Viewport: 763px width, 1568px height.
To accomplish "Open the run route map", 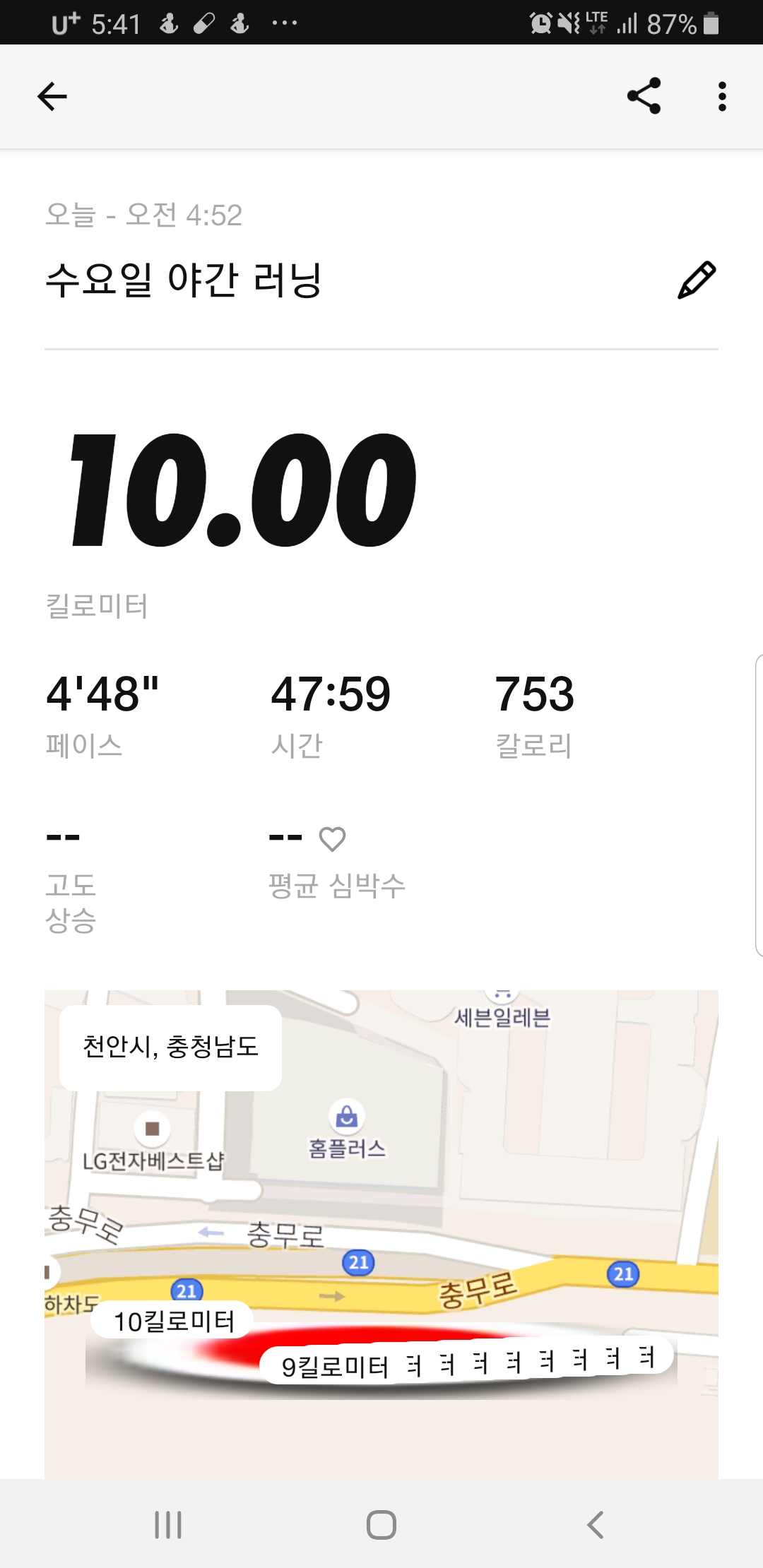I will 381,1234.
